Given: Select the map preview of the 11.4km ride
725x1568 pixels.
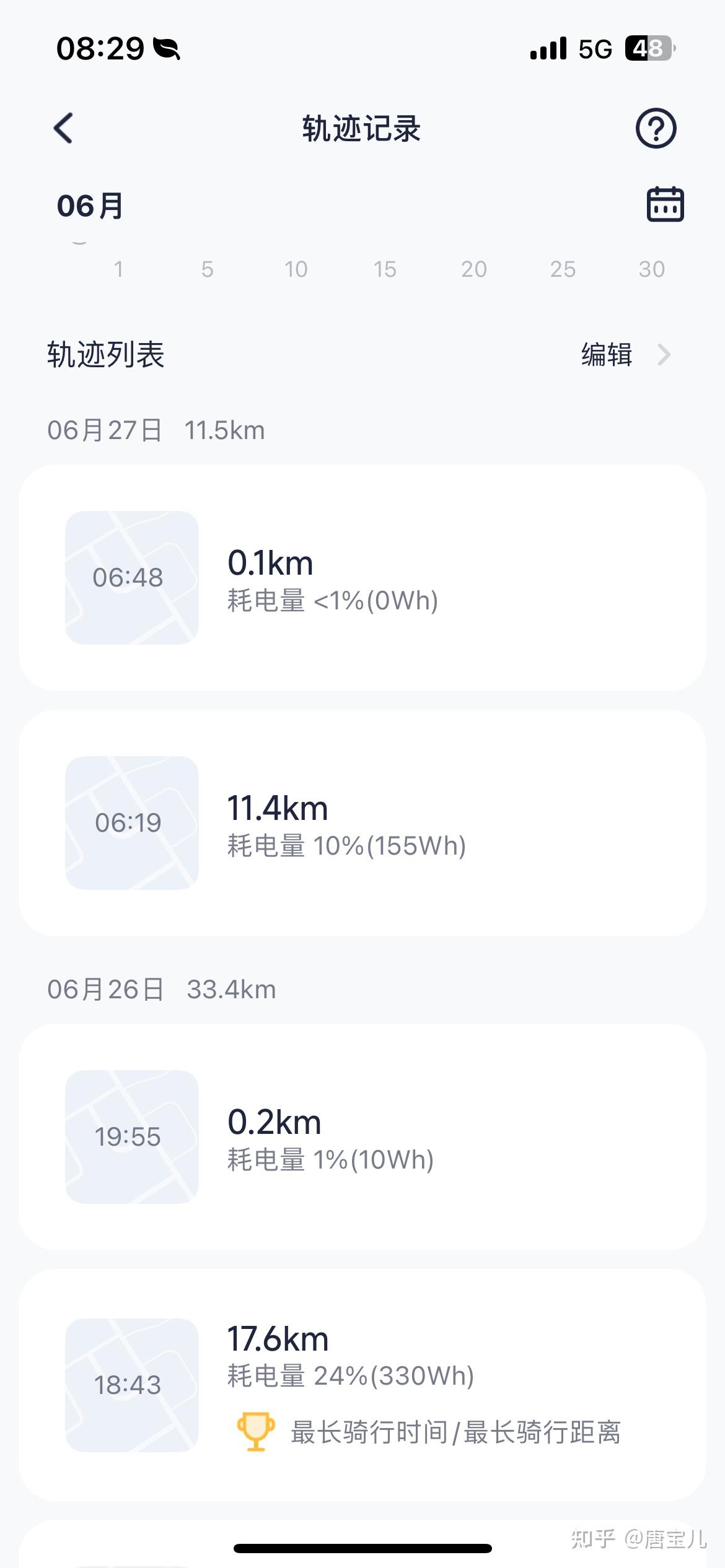Looking at the screenshot, I should coord(131,822).
